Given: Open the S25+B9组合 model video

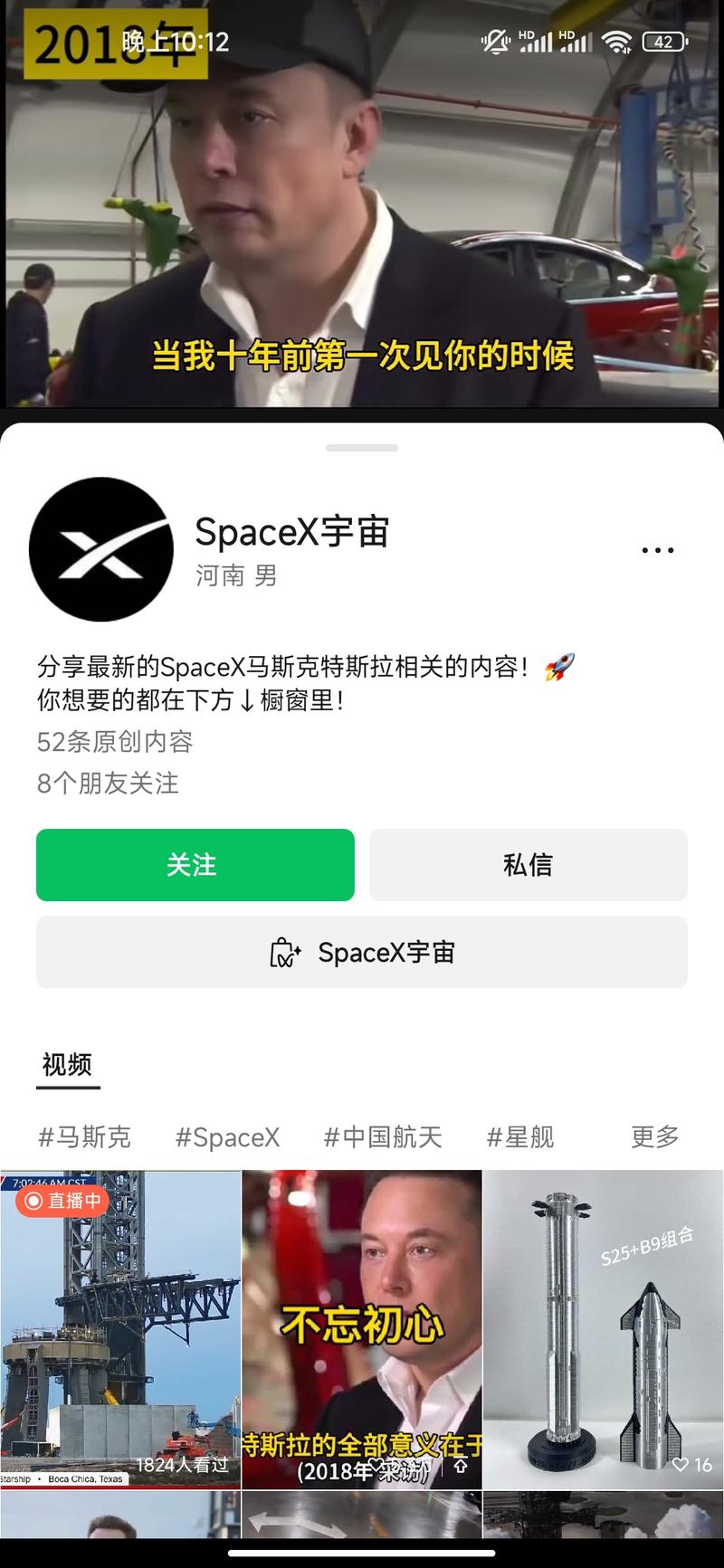Looking at the screenshot, I should click(x=603, y=1330).
